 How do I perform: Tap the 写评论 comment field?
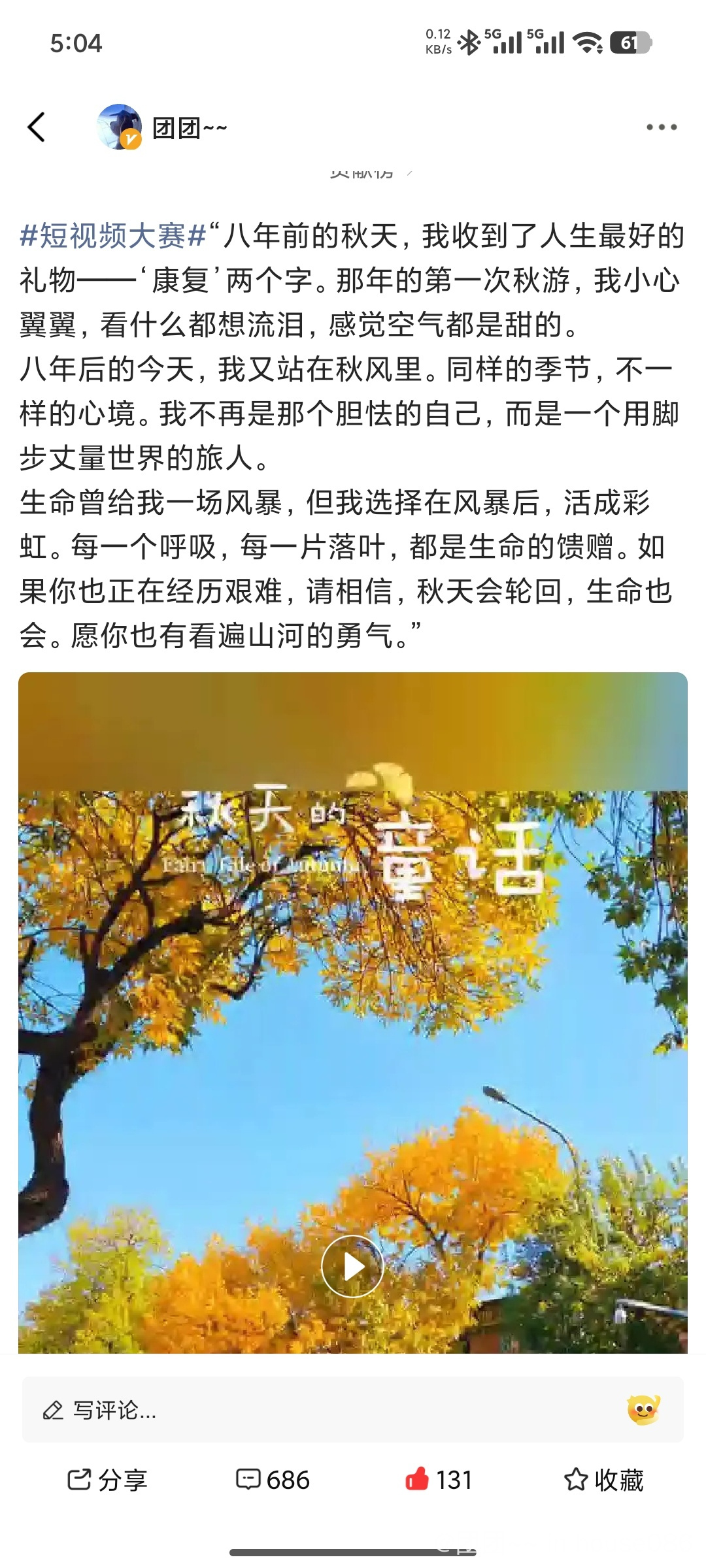click(314, 1410)
